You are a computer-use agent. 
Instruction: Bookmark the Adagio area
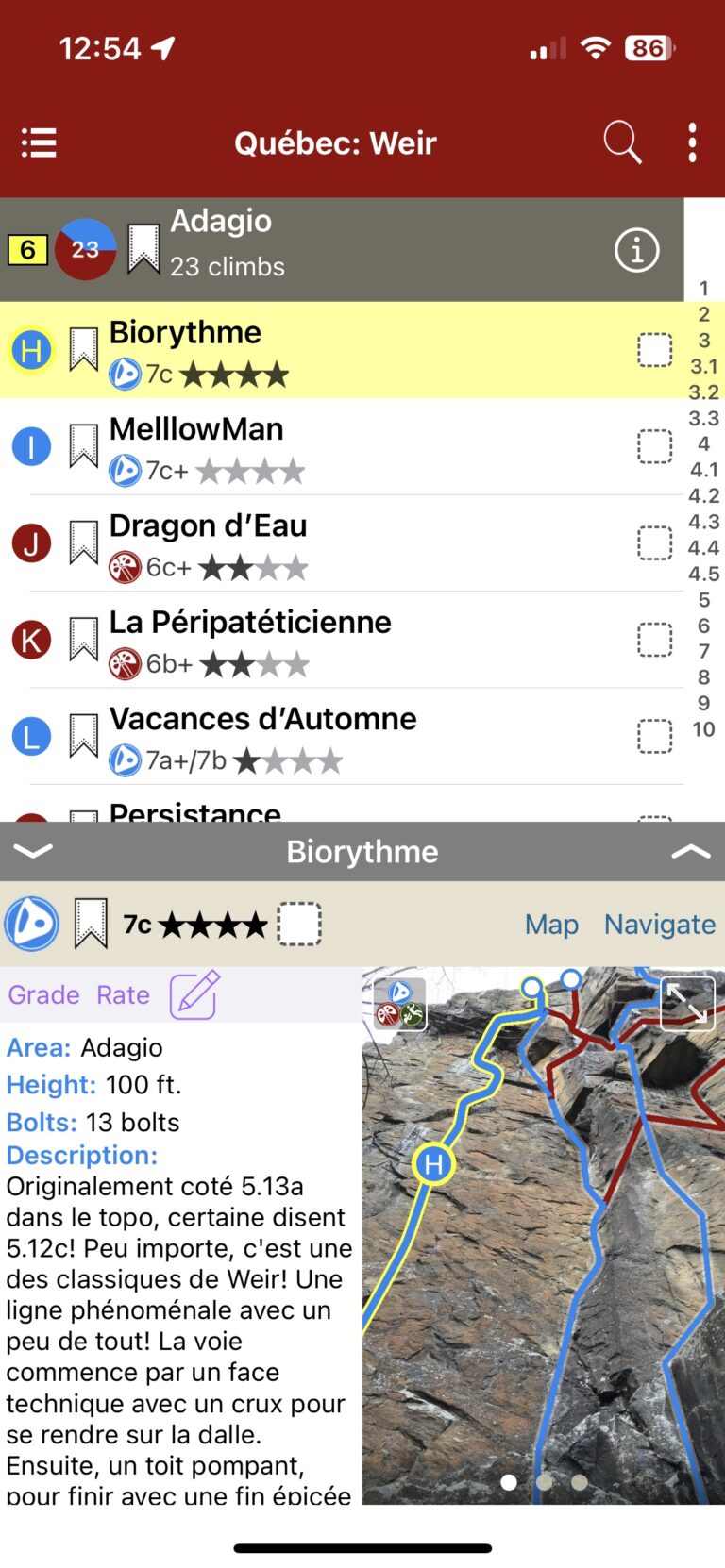point(143,249)
